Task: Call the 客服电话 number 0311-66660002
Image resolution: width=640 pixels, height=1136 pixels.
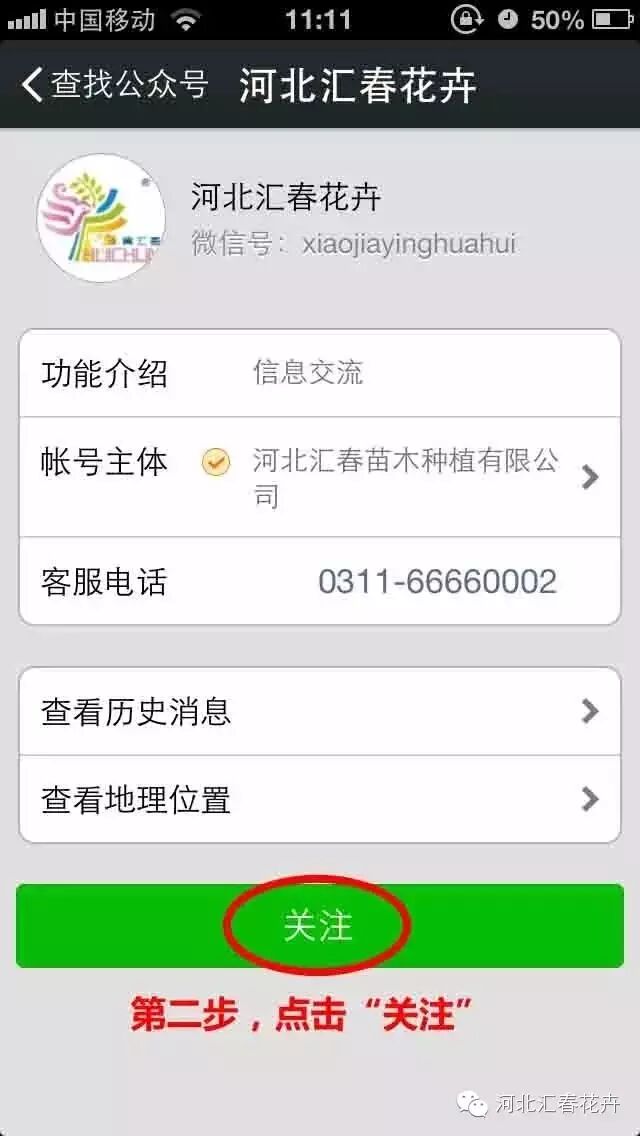Action: [437, 581]
